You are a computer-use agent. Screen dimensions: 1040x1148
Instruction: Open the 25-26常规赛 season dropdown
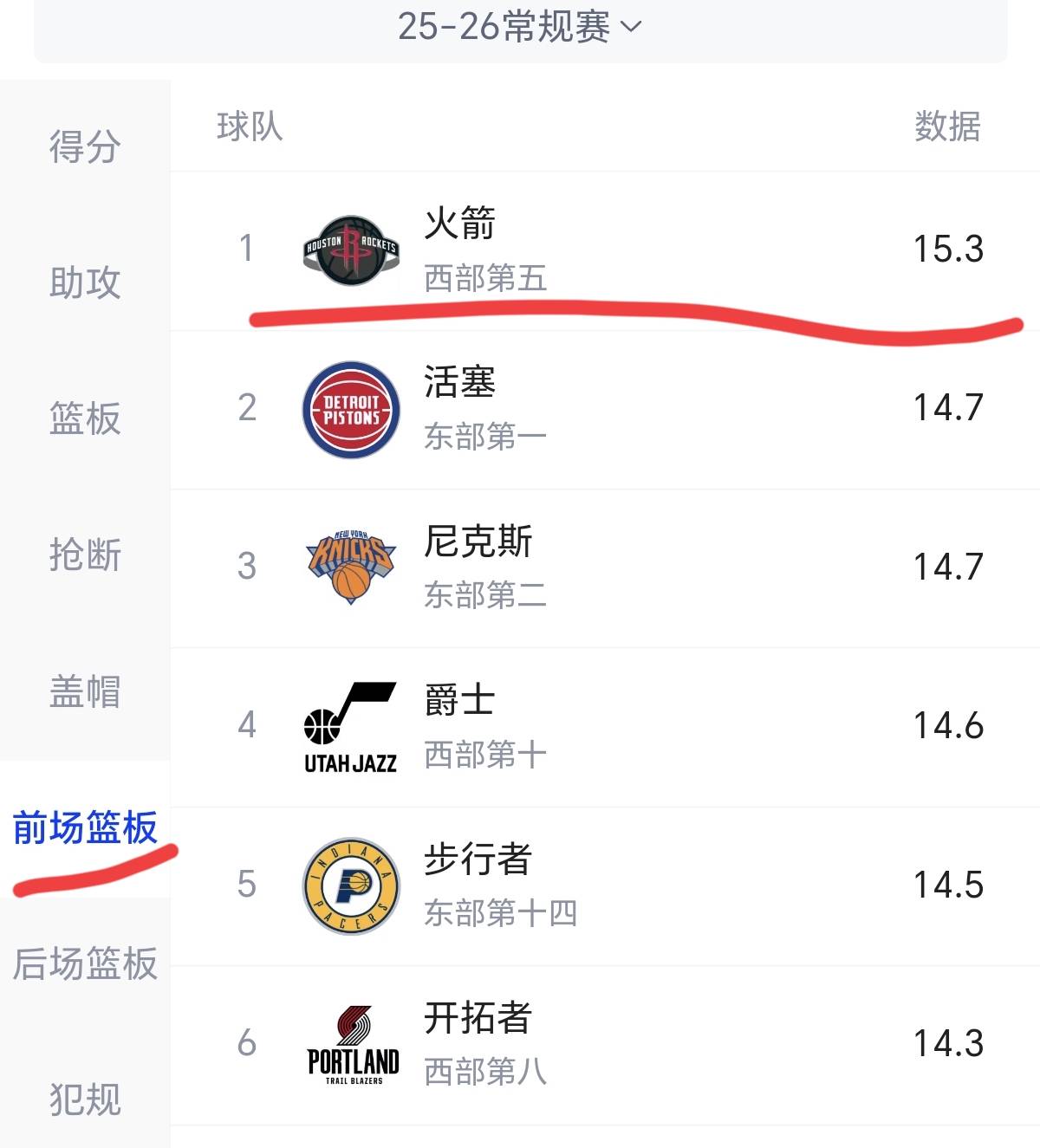click(516, 26)
